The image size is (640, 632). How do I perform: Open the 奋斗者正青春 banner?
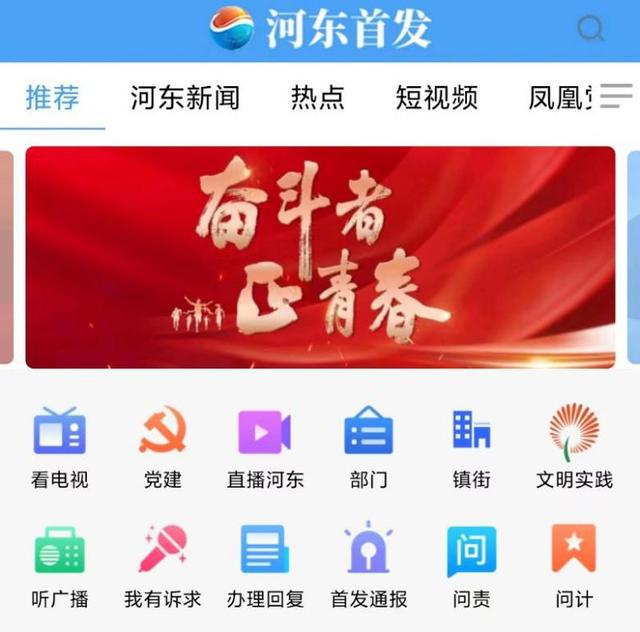[x=320, y=257]
